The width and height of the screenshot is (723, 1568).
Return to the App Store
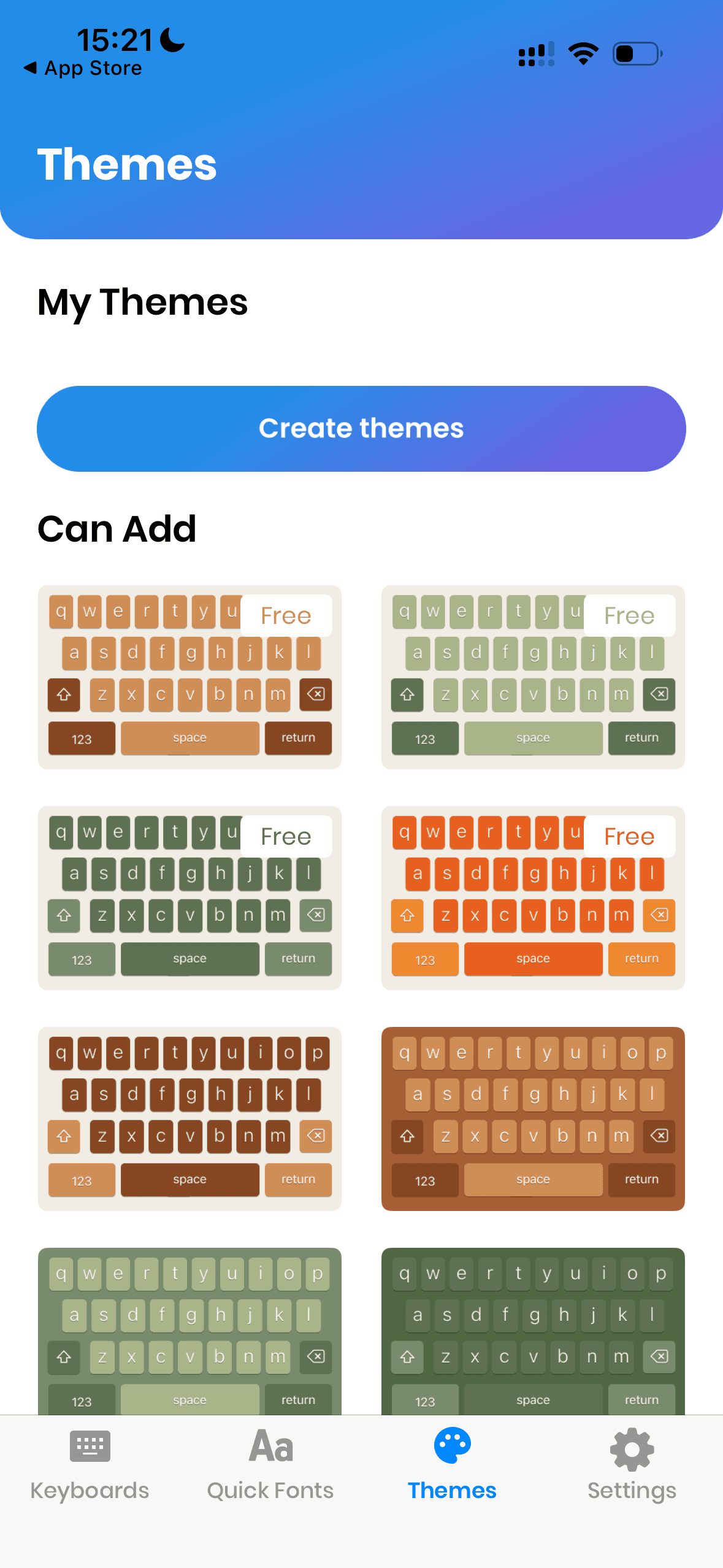[x=83, y=68]
